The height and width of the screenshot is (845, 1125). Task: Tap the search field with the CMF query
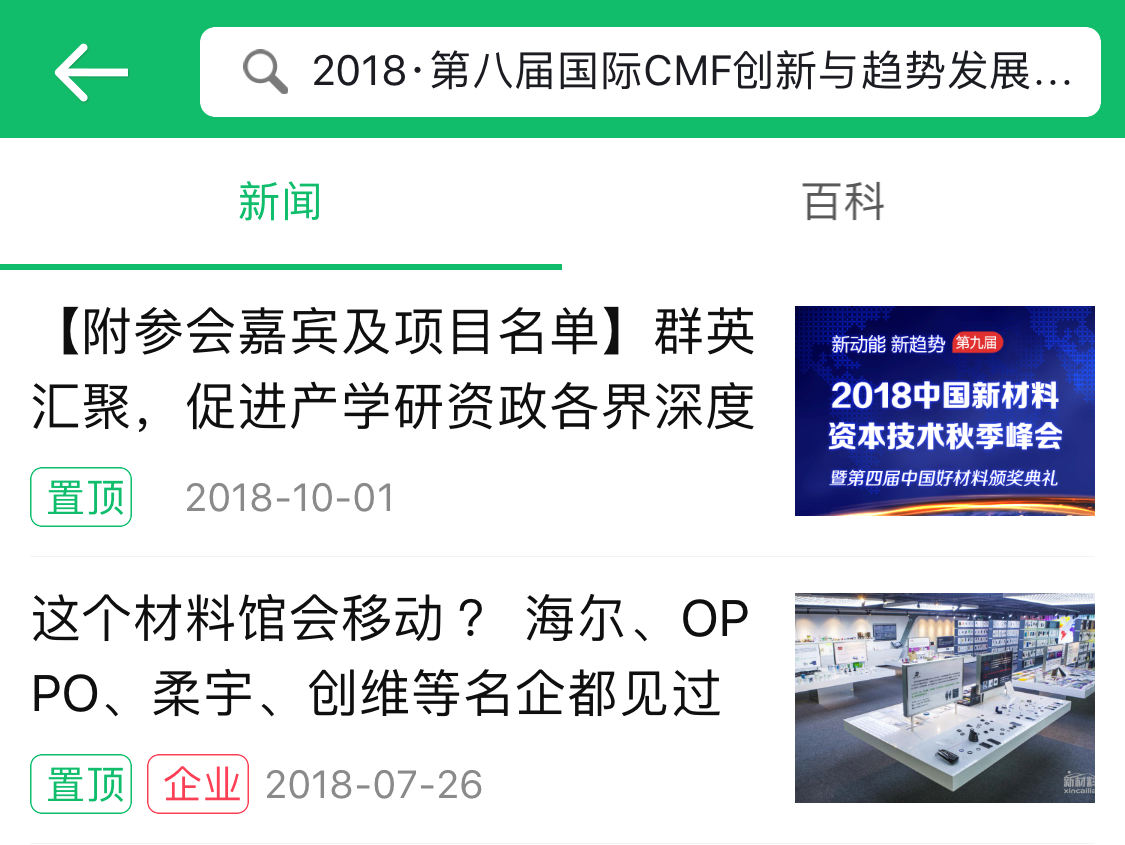coord(650,72)
